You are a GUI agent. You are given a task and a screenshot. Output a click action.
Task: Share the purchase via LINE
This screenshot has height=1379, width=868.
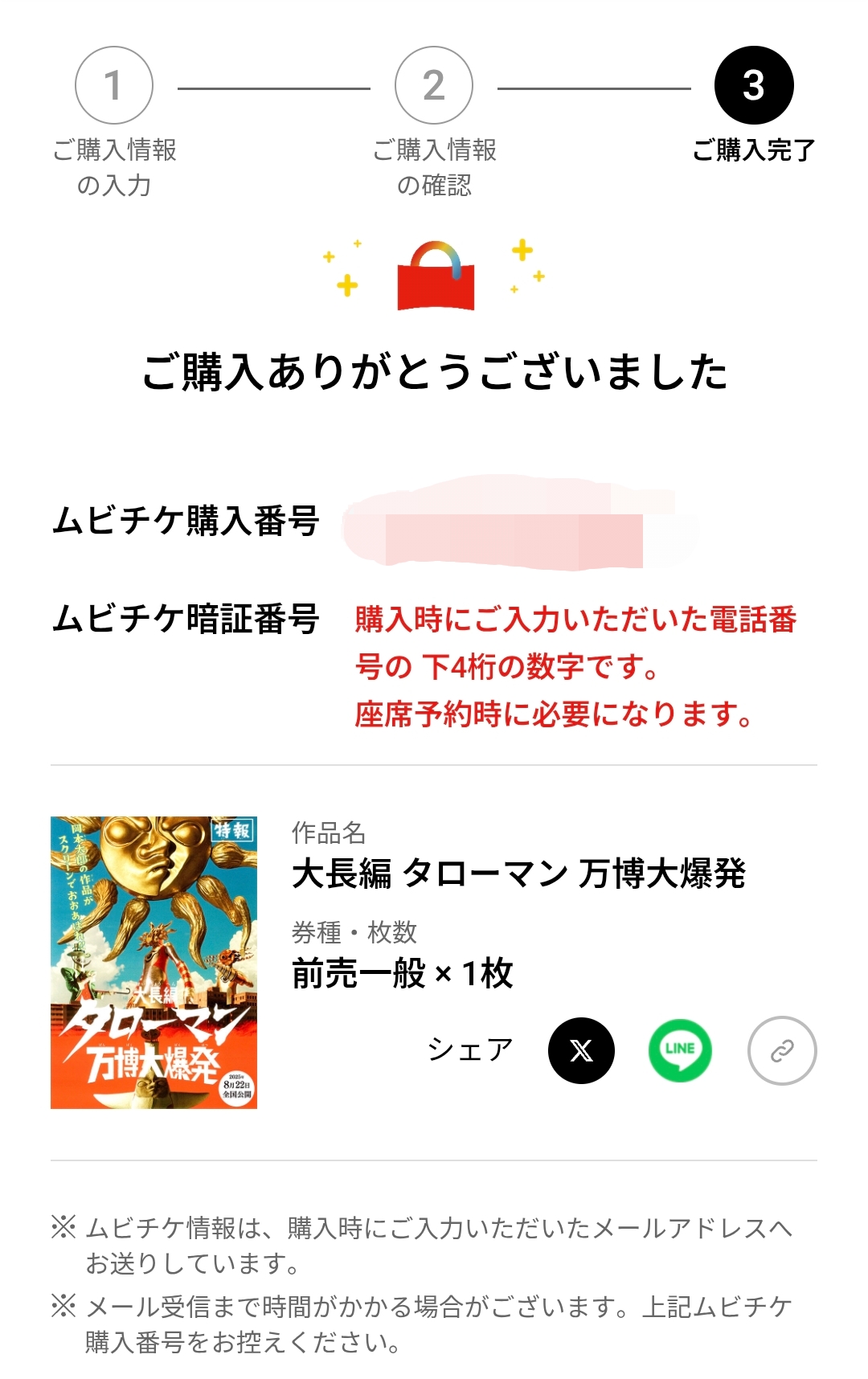(680, 1050)
